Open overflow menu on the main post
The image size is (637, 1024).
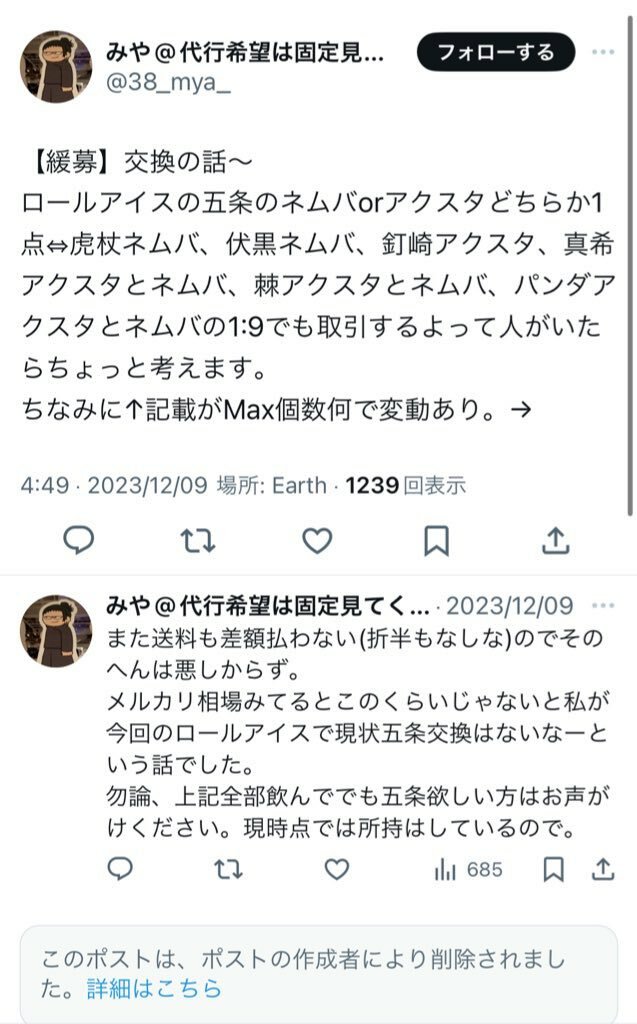click(x=604, y=51)
